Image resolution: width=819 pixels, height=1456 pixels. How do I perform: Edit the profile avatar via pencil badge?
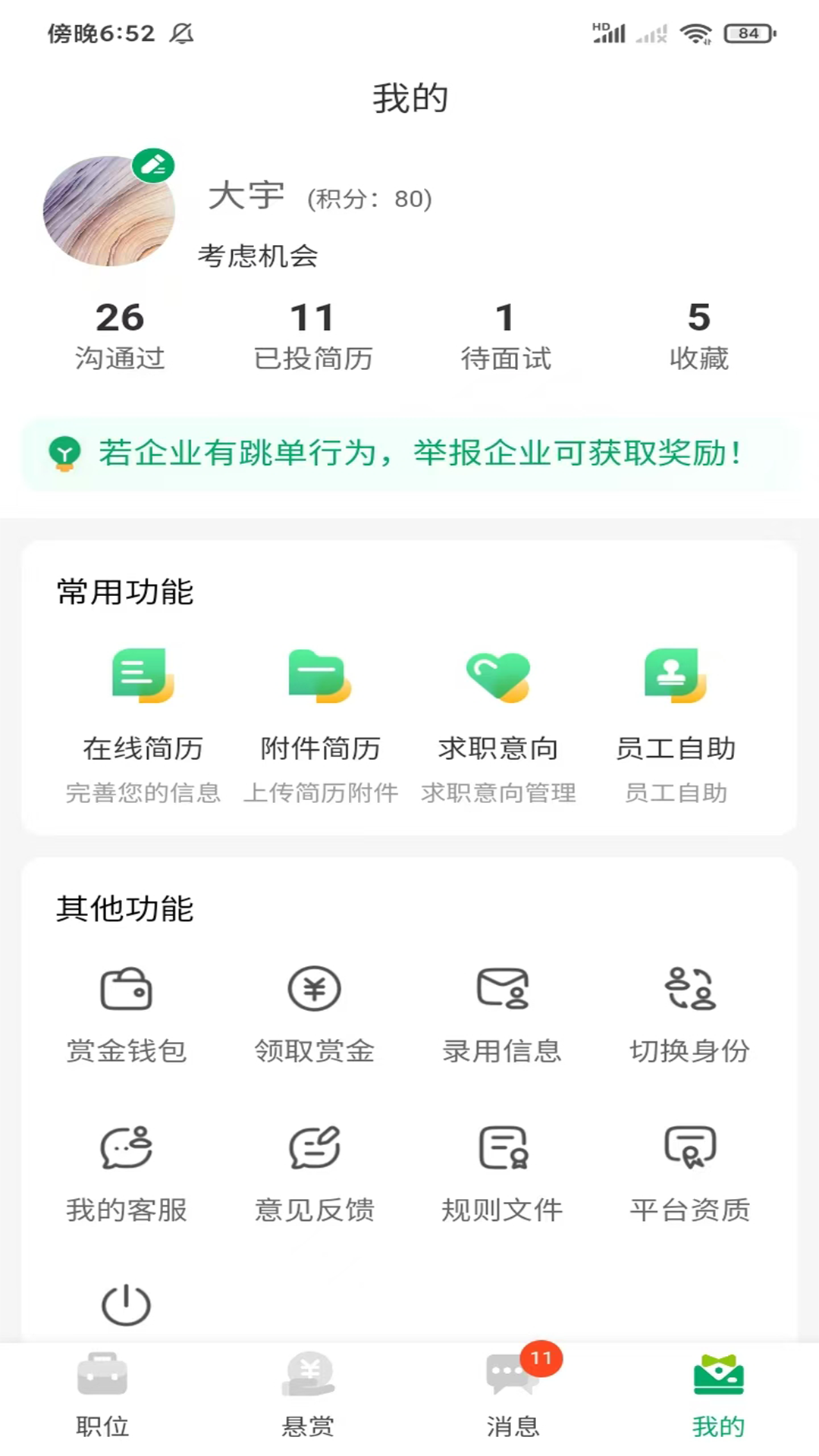tap(153, 165)
